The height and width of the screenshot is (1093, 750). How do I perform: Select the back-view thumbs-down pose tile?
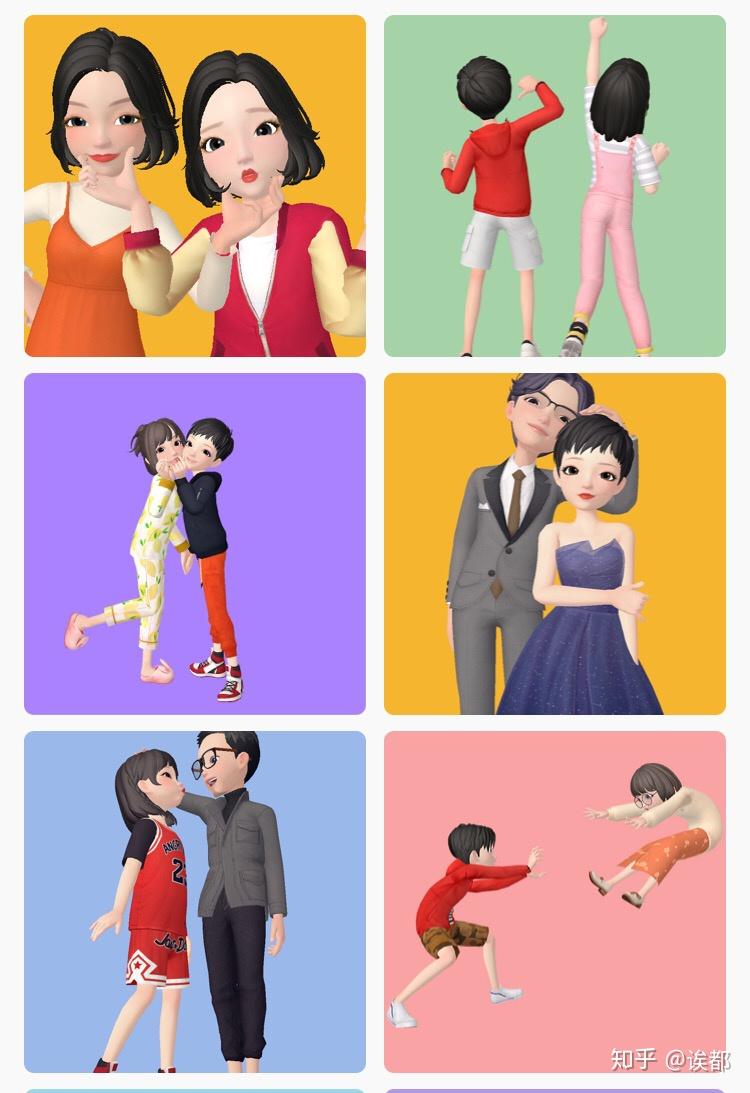pos(555,186)
